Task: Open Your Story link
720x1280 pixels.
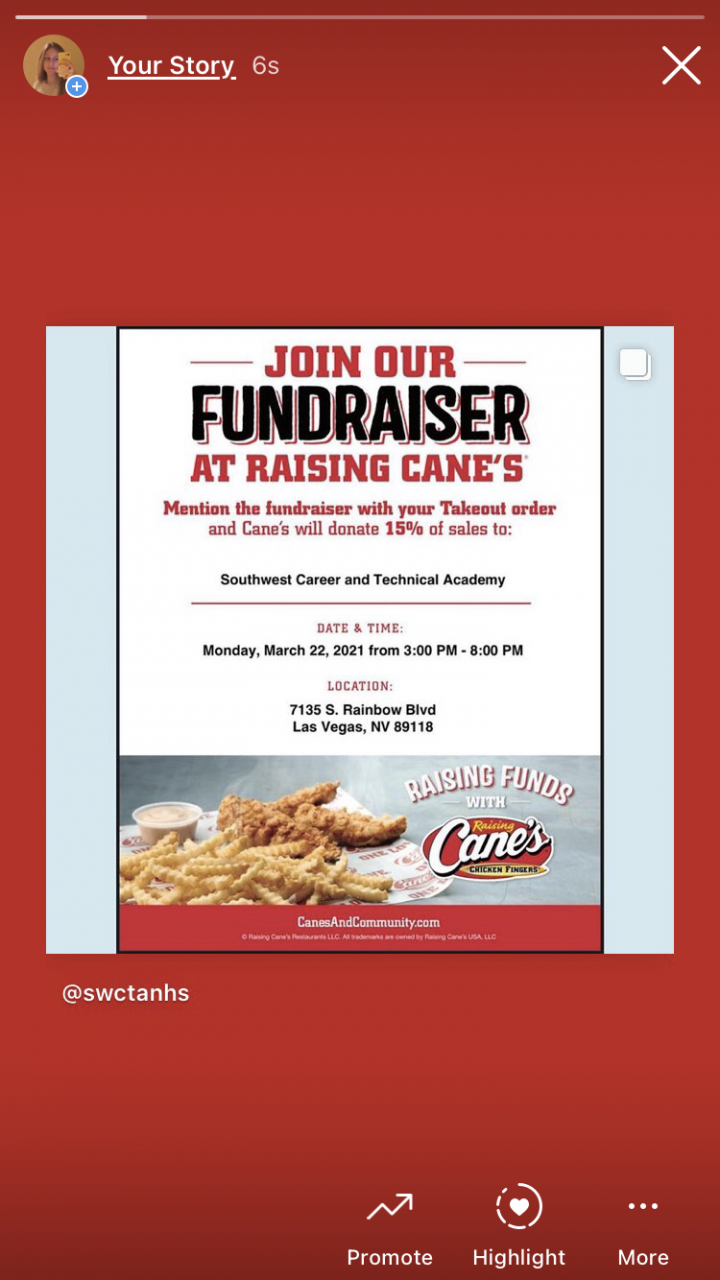Action: [171, 66]
